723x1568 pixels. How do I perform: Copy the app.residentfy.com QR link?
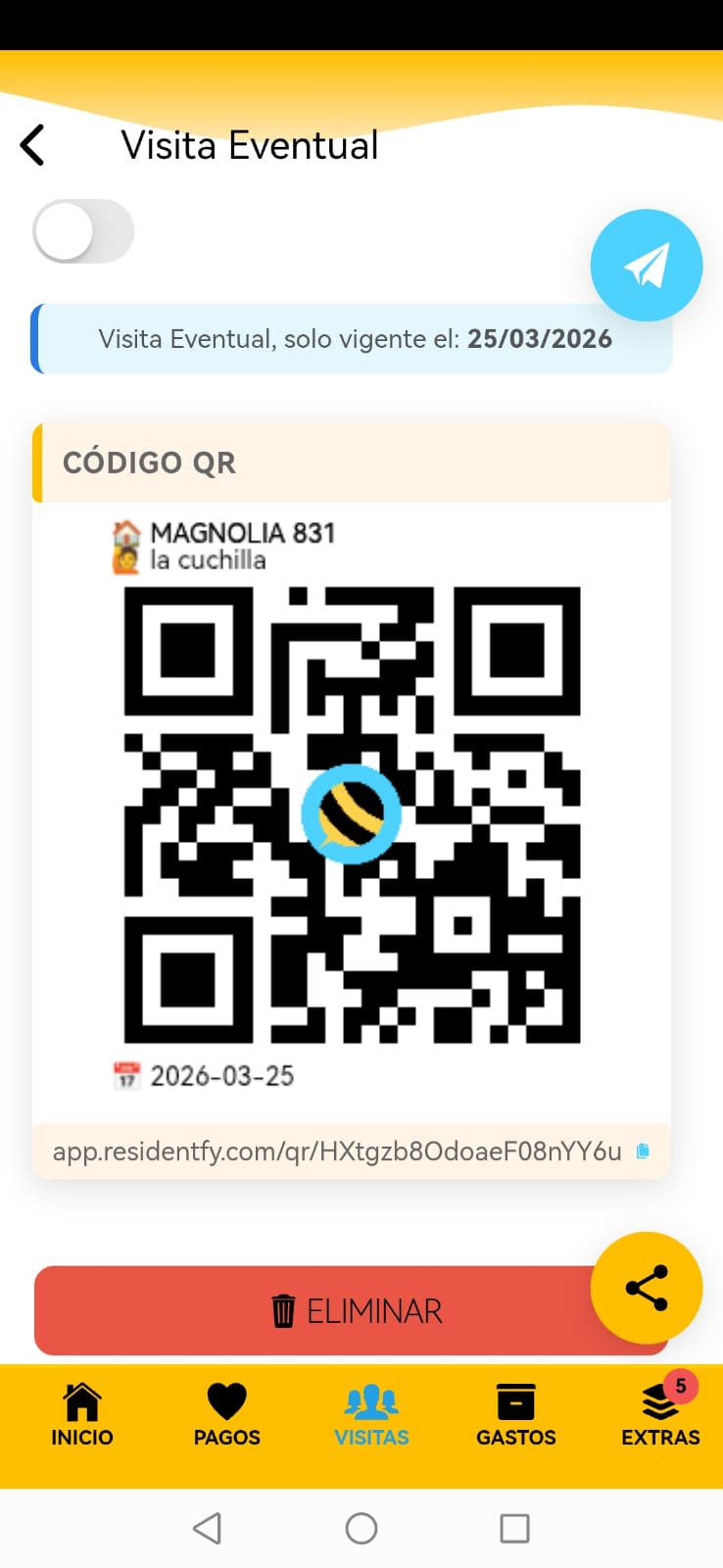tap(643, 1151)
